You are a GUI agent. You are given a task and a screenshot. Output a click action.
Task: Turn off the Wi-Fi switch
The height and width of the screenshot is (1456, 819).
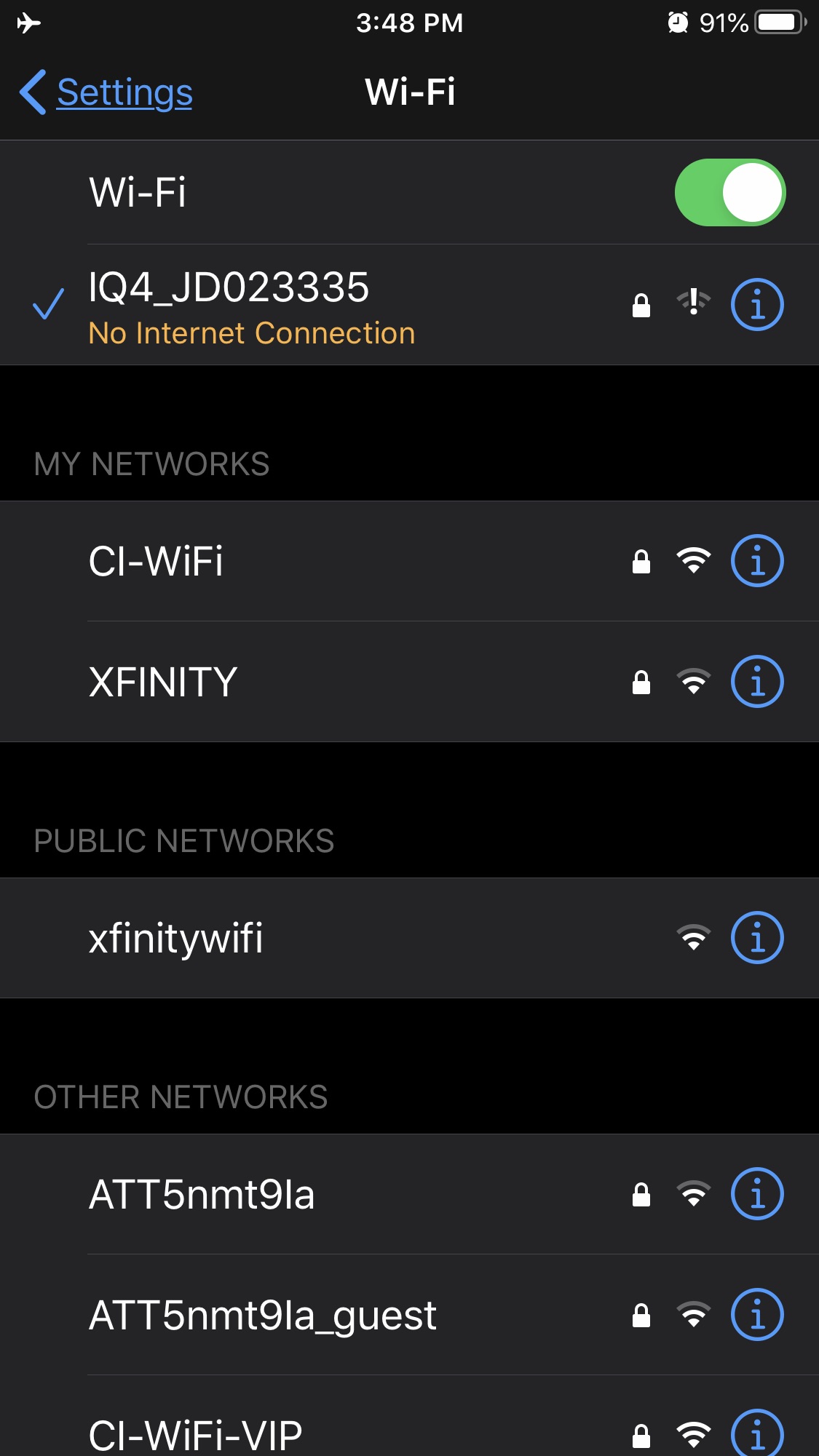click(729, 193)
